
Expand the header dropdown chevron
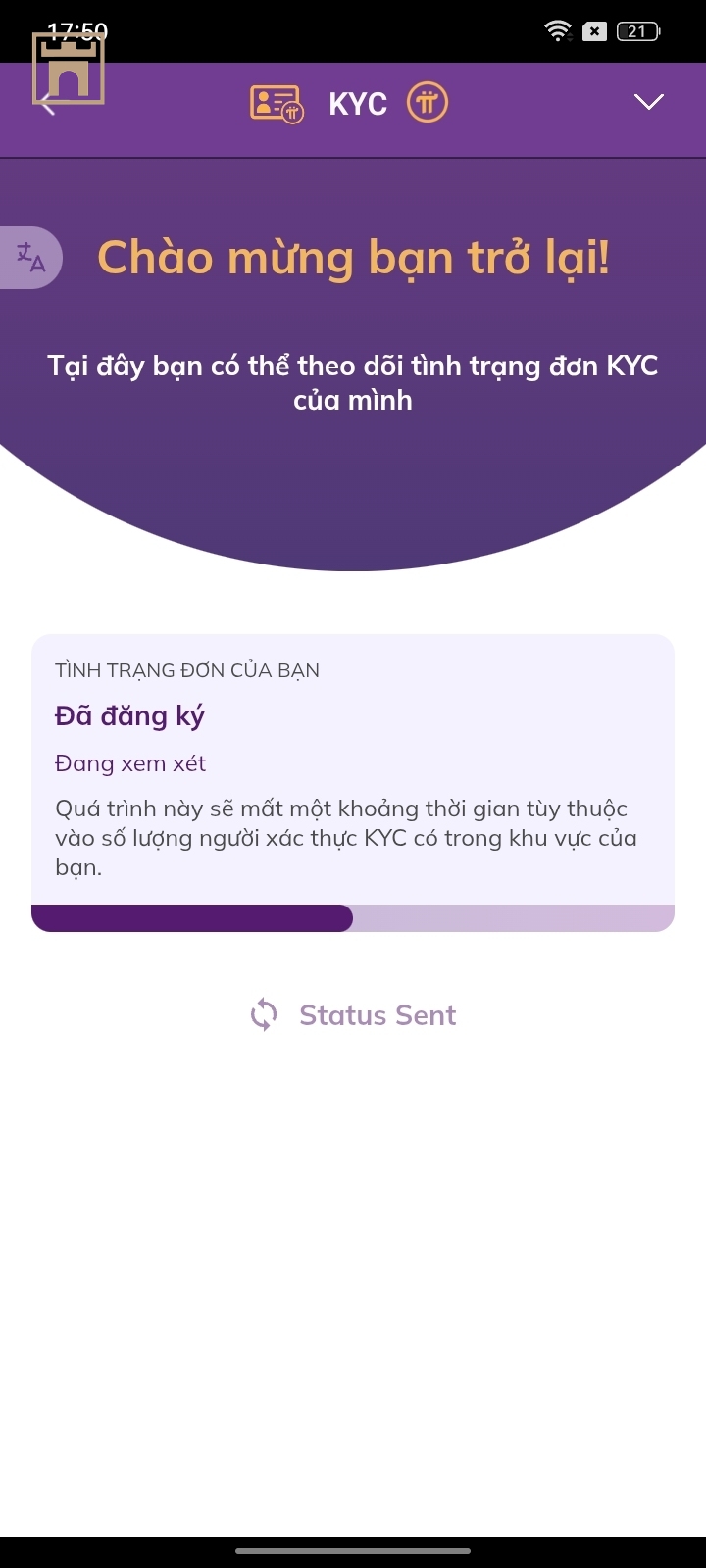tap(648, 102)
